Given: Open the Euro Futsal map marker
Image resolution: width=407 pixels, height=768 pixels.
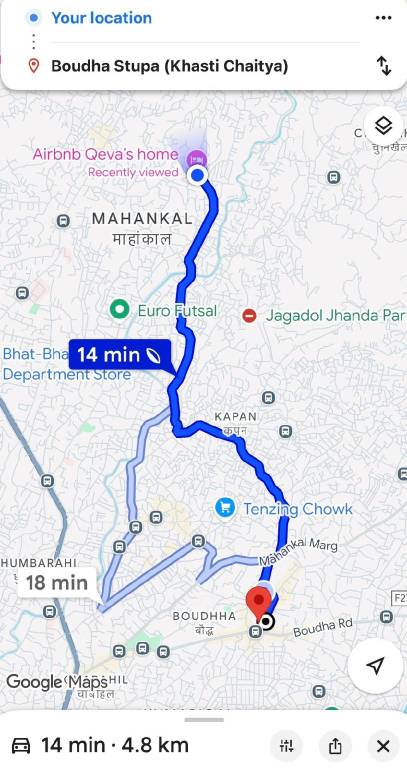Looking at the screenshot, I should (120, 310).
